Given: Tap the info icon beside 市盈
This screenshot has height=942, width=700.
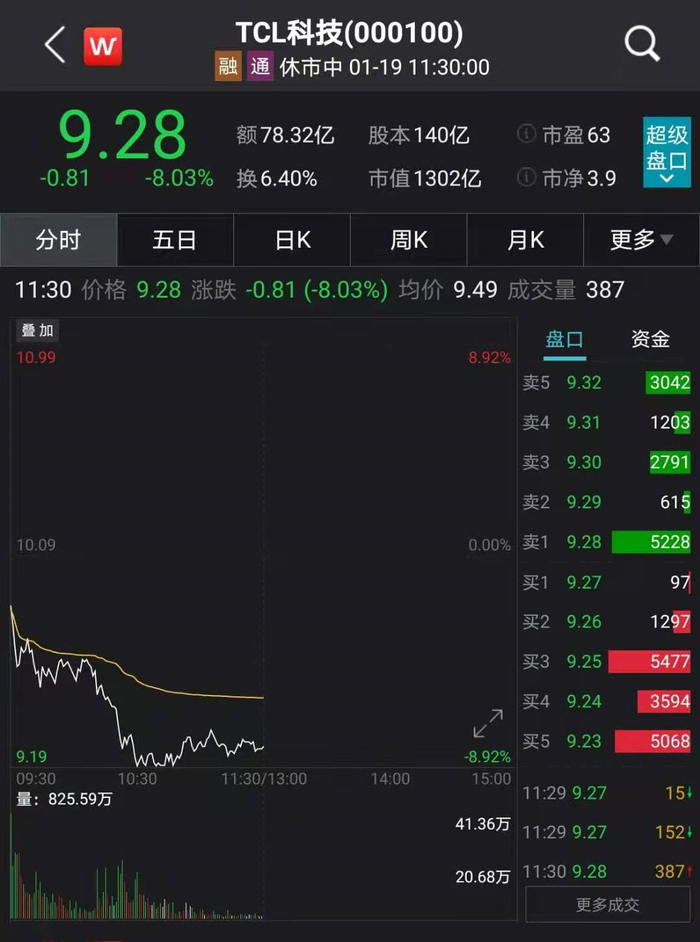Looking at the screenshot, I should pyautogui.click(x=526, y=134).
